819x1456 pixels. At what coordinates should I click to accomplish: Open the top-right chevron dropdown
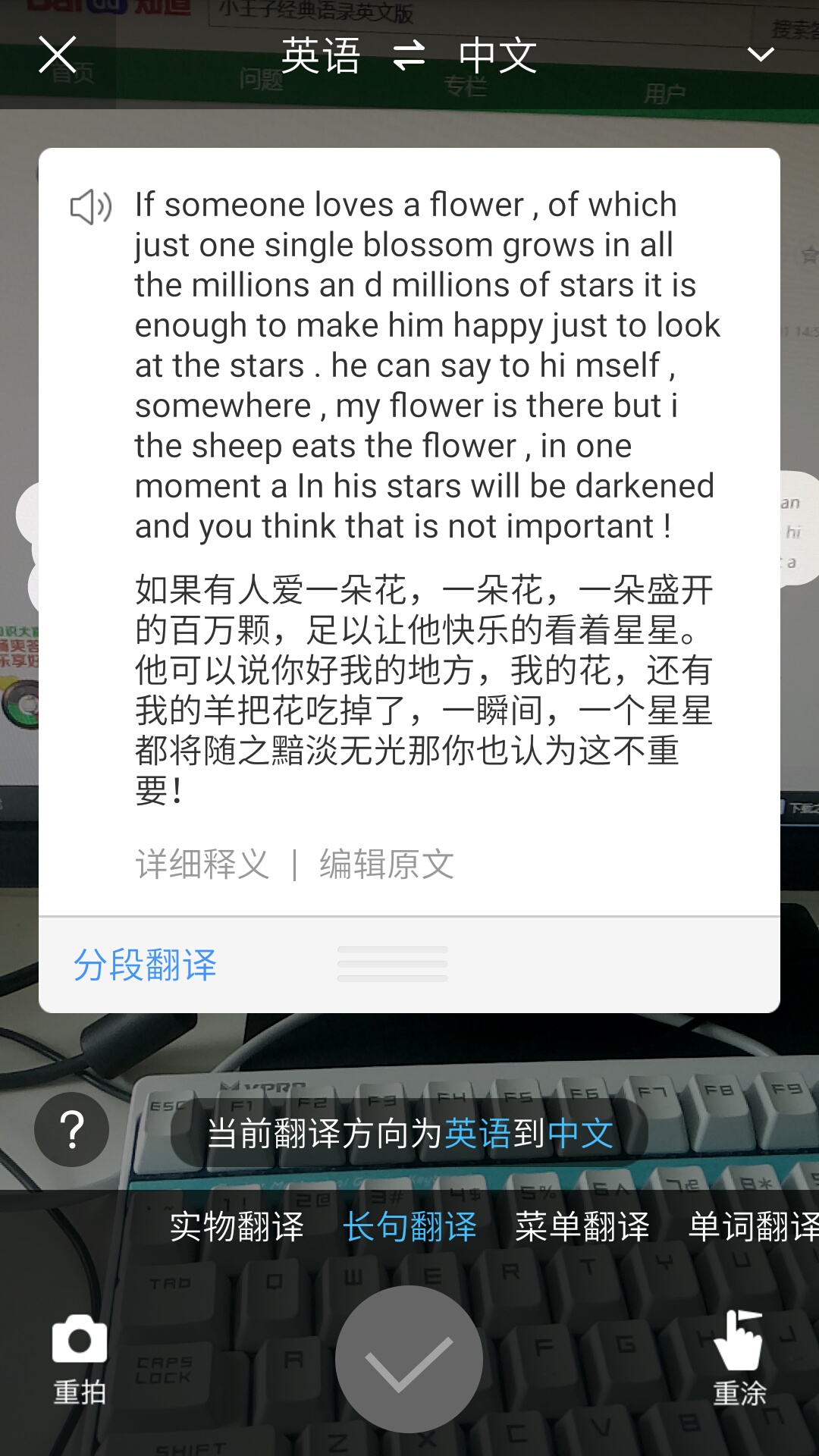760,55
